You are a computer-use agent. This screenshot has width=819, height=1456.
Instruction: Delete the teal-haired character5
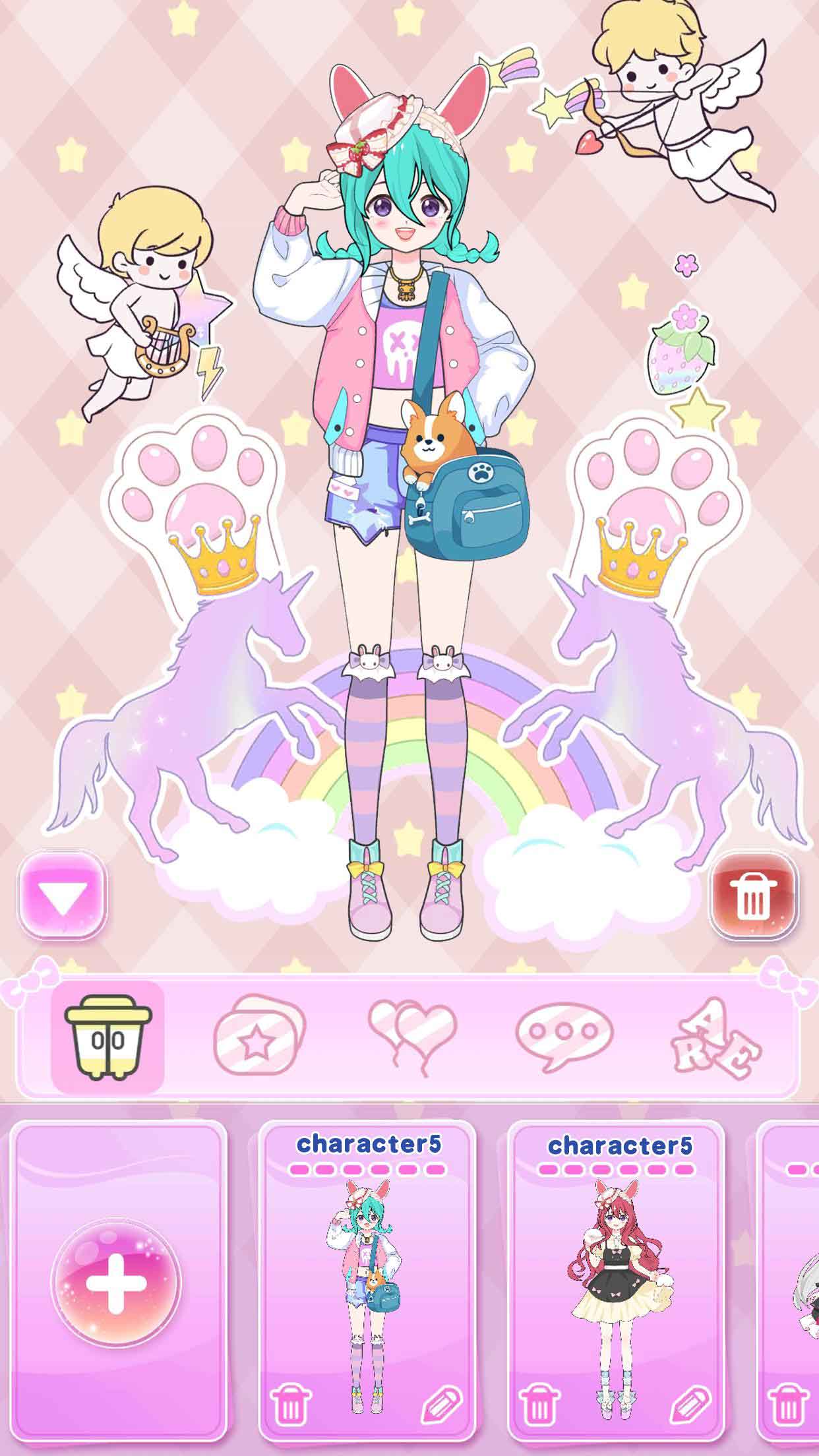[x=291, y=1404]
